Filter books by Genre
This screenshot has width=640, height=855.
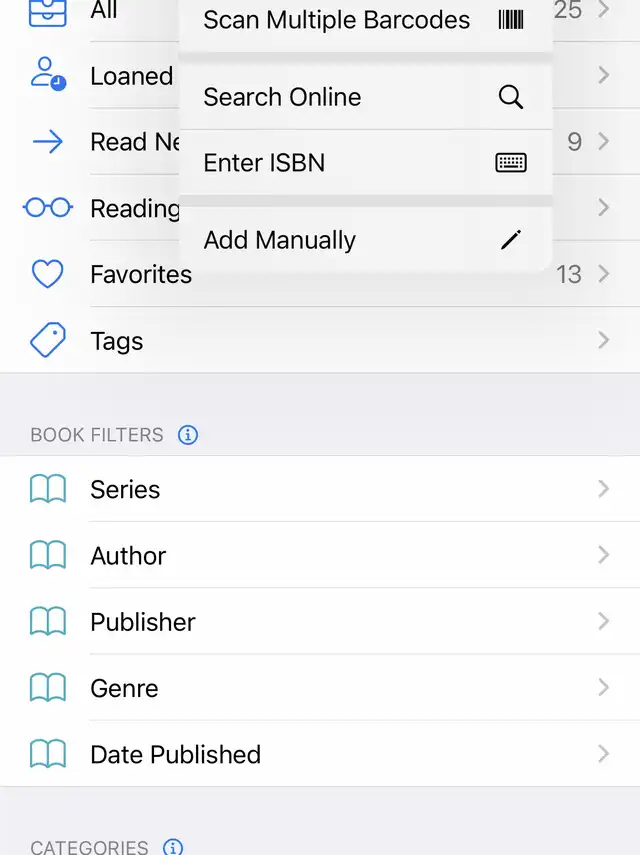click(124, 688)
